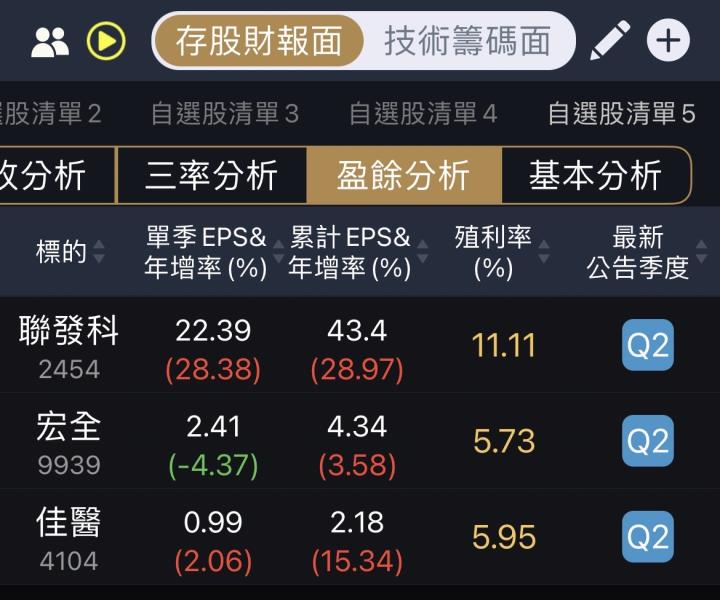Select the 存股財報面 segment

258,41
